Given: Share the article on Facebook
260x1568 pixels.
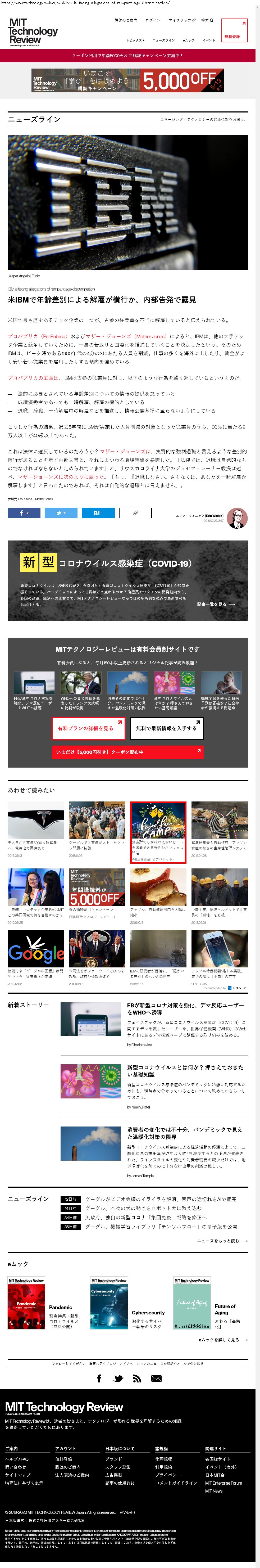Looking at the screenshot, I should 24,512.
